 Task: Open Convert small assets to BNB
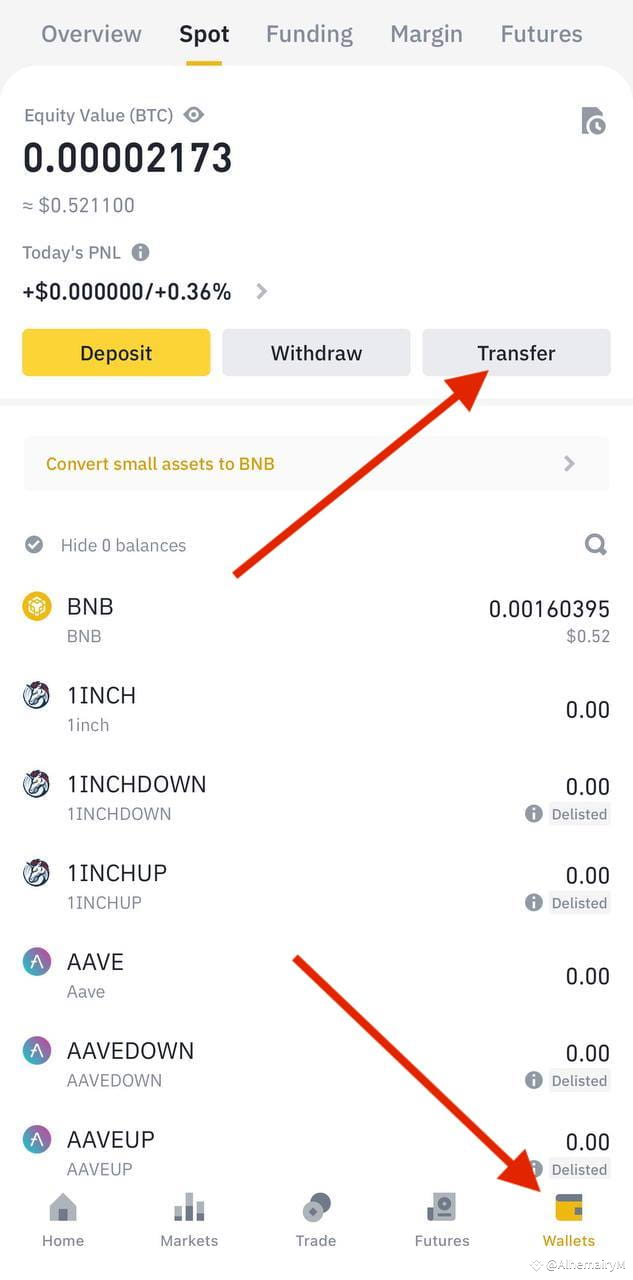(x=316, y=464)
